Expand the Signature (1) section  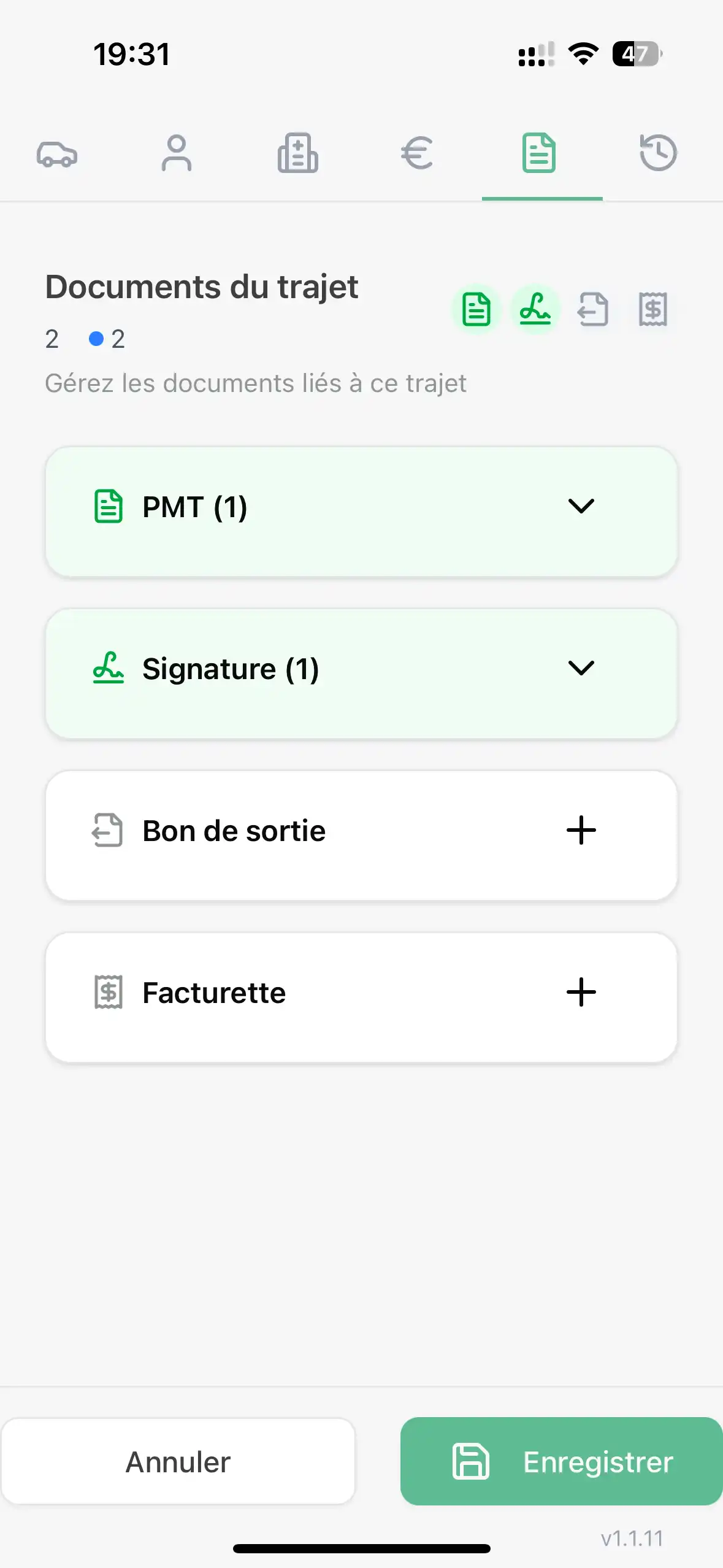pos(362,670)
